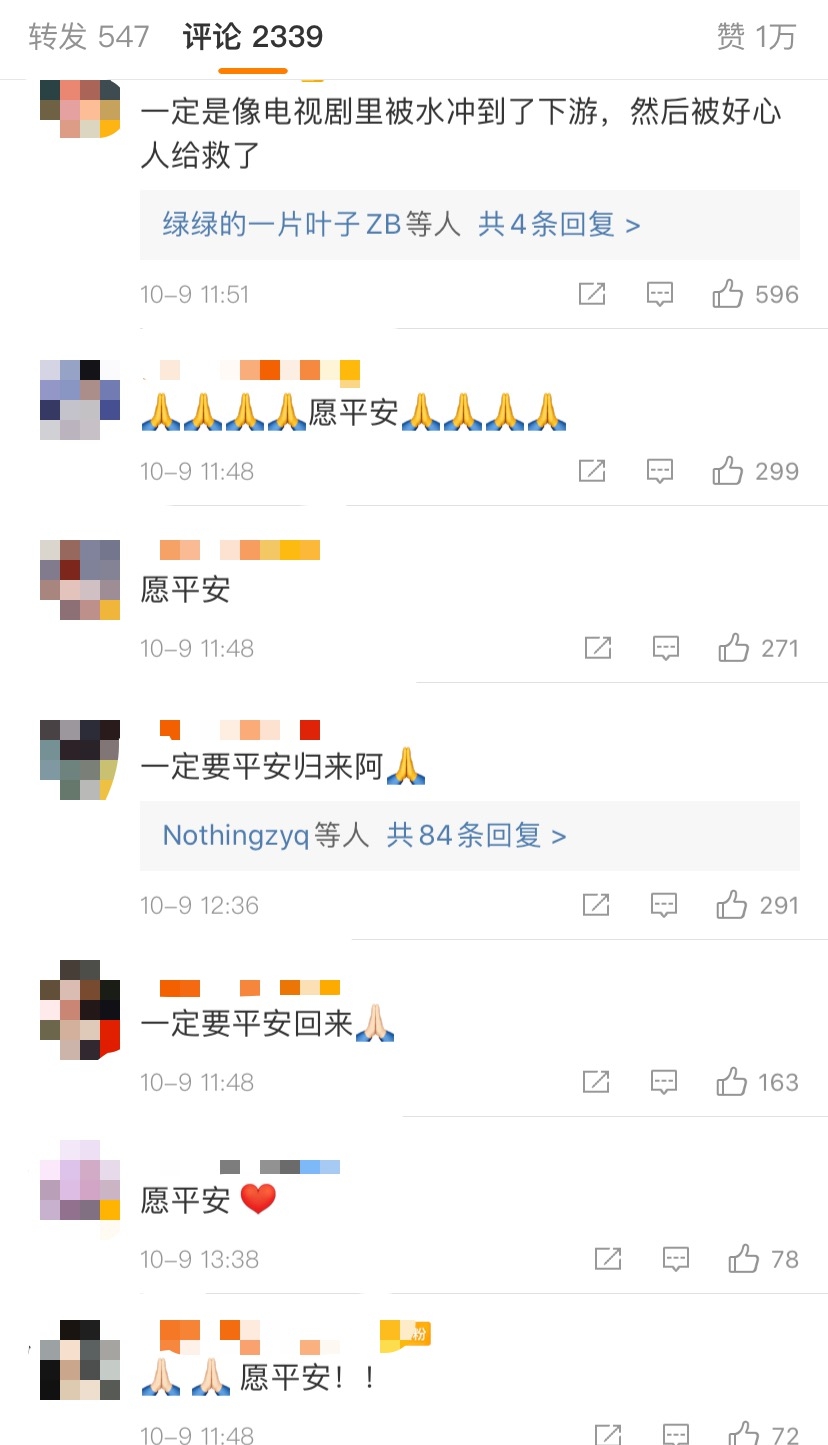
Task: Repost the comment with 271 likes
Action: 597,648
